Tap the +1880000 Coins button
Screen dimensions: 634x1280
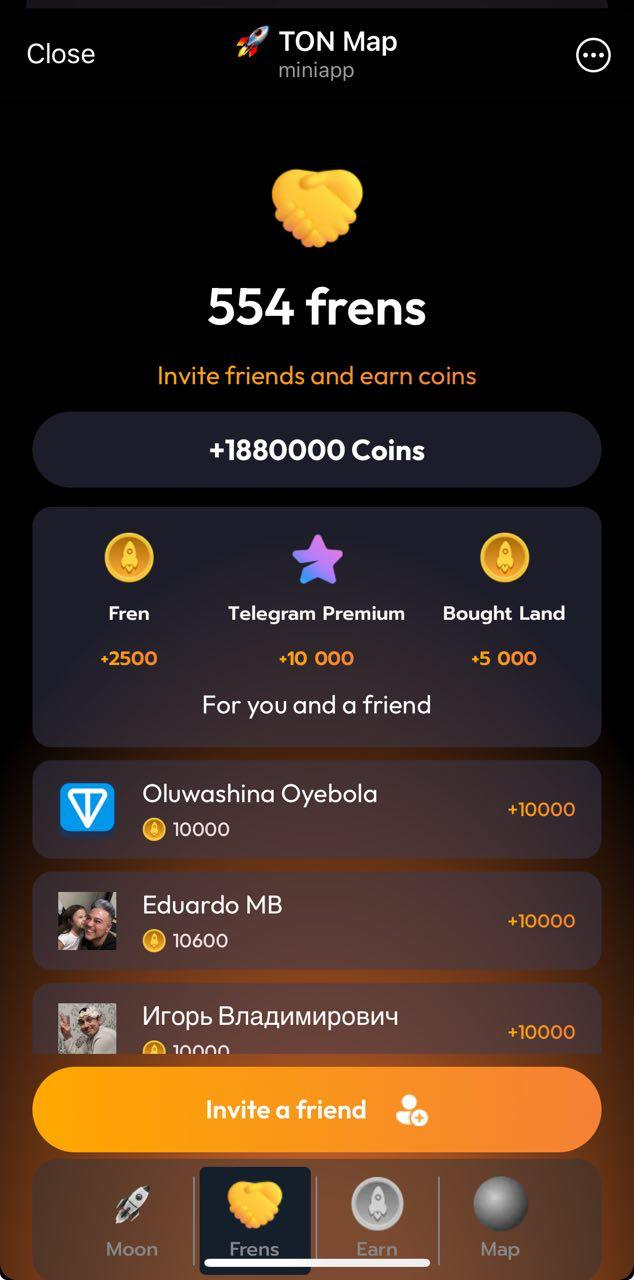pyautogui.click(x=316, y=450)
